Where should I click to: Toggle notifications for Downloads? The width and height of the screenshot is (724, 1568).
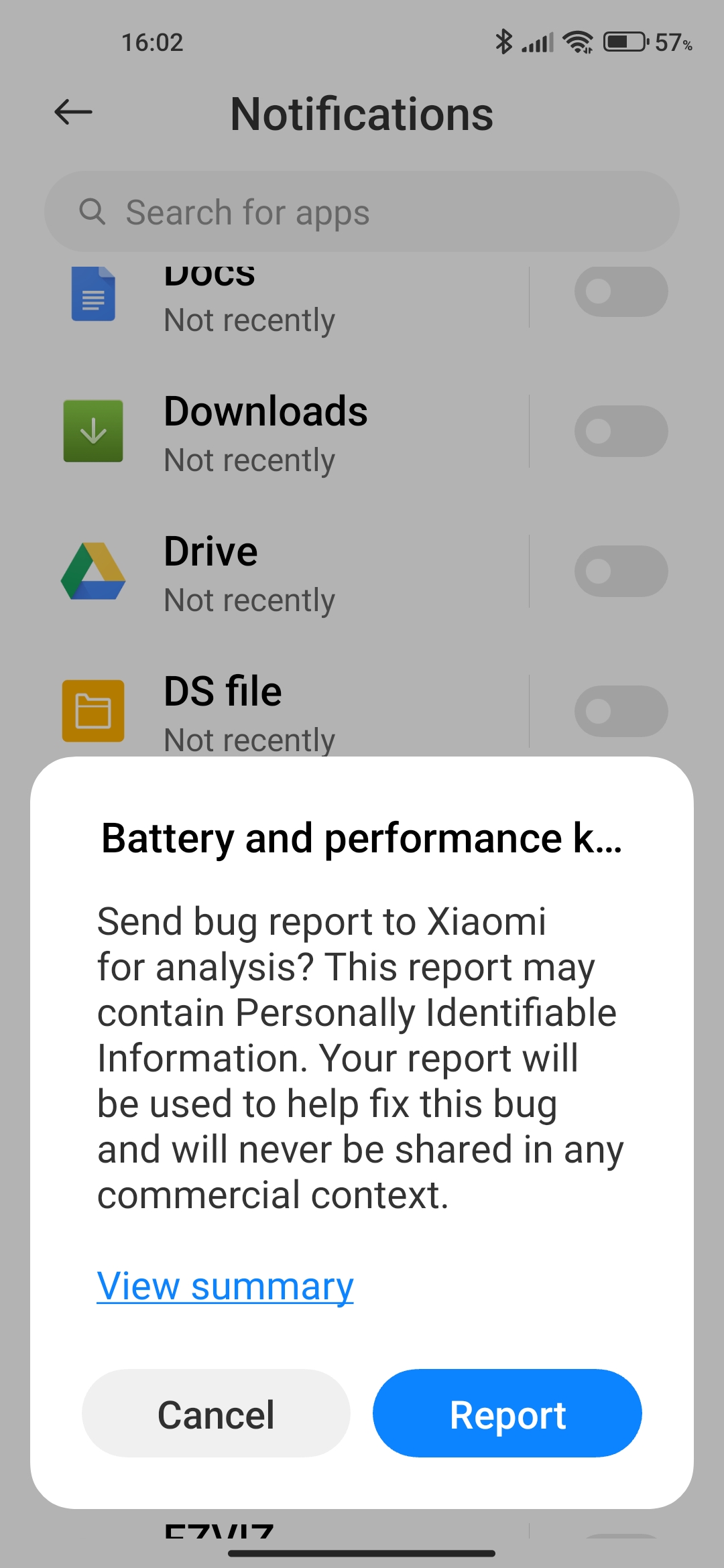click(x=621, y=431)
